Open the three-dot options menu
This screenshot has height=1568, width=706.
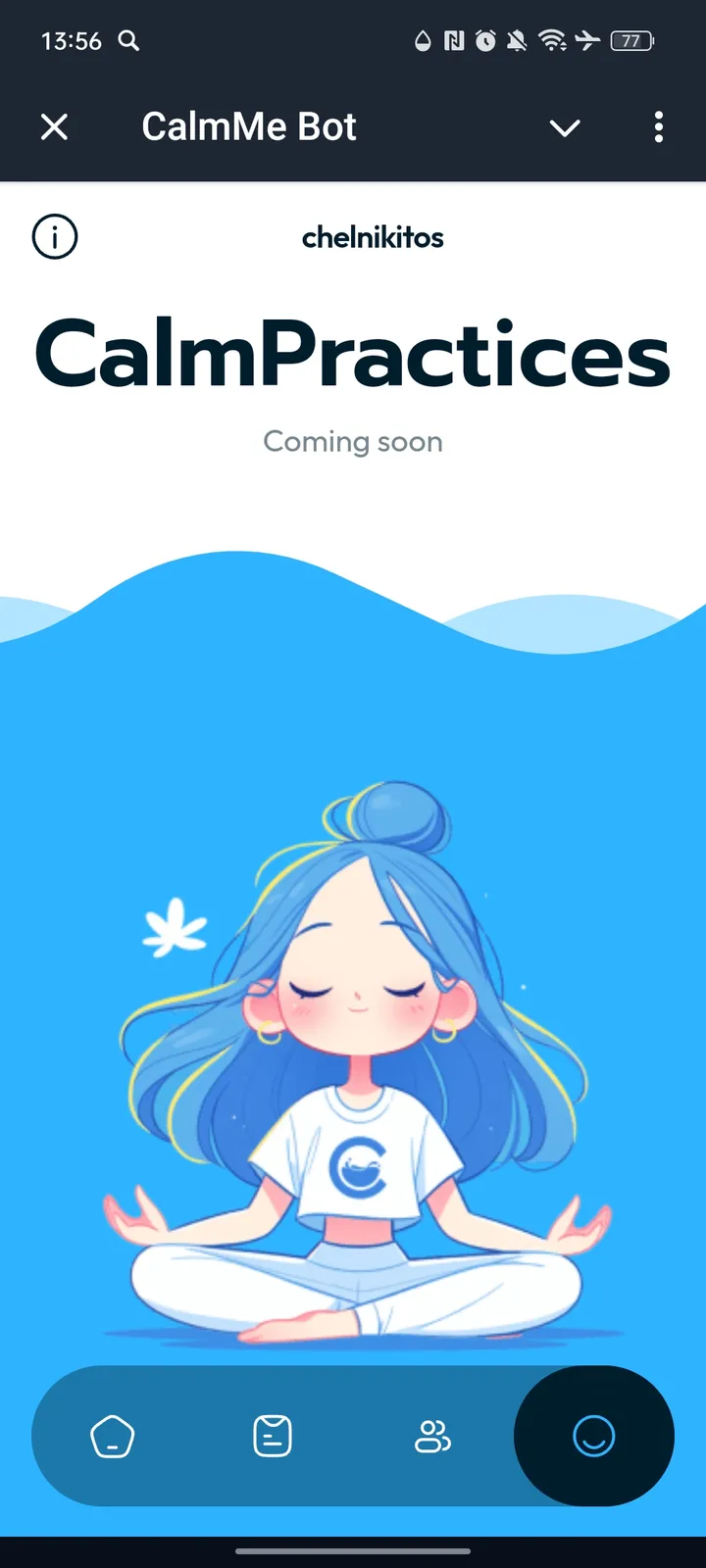click(x=659, y=127)
